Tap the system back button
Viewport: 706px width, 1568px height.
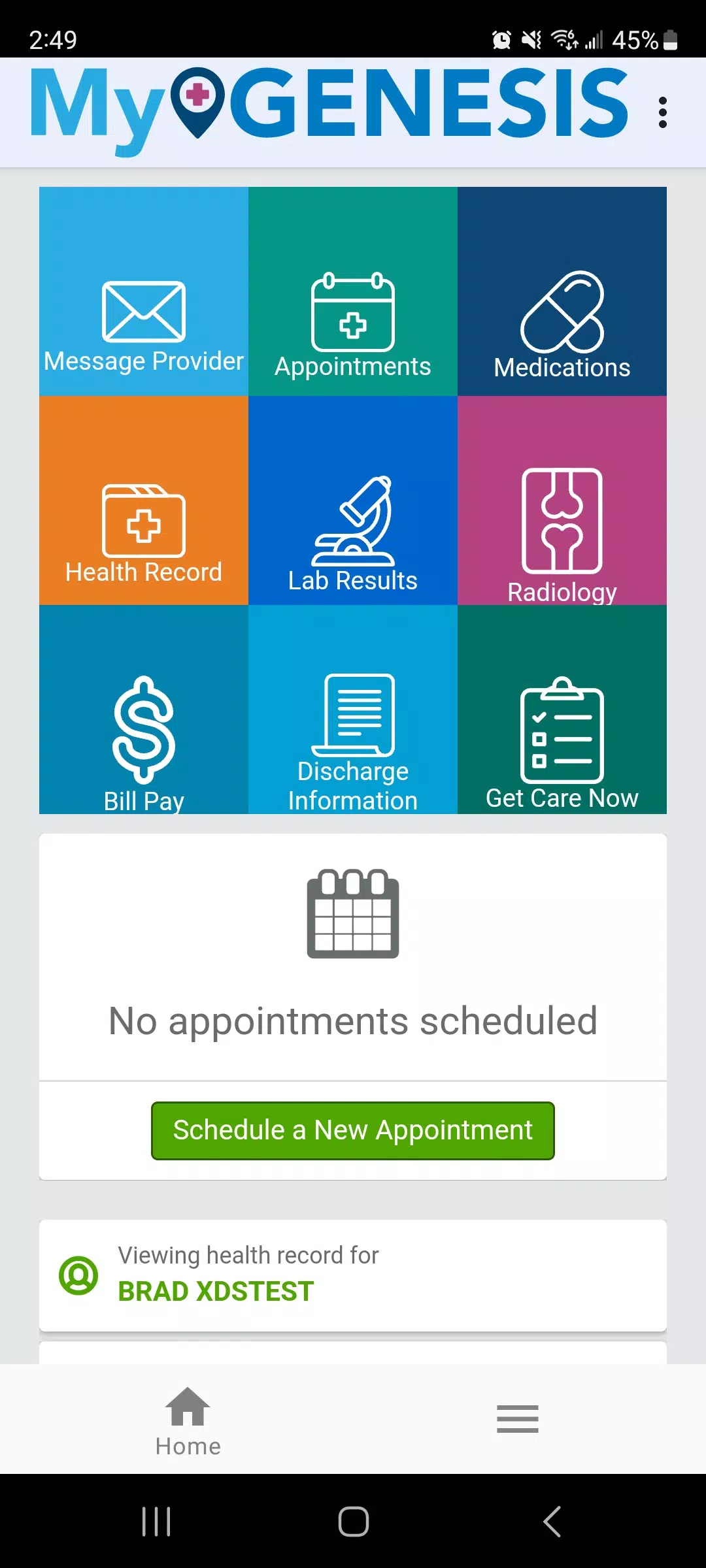pos(552,1522)
